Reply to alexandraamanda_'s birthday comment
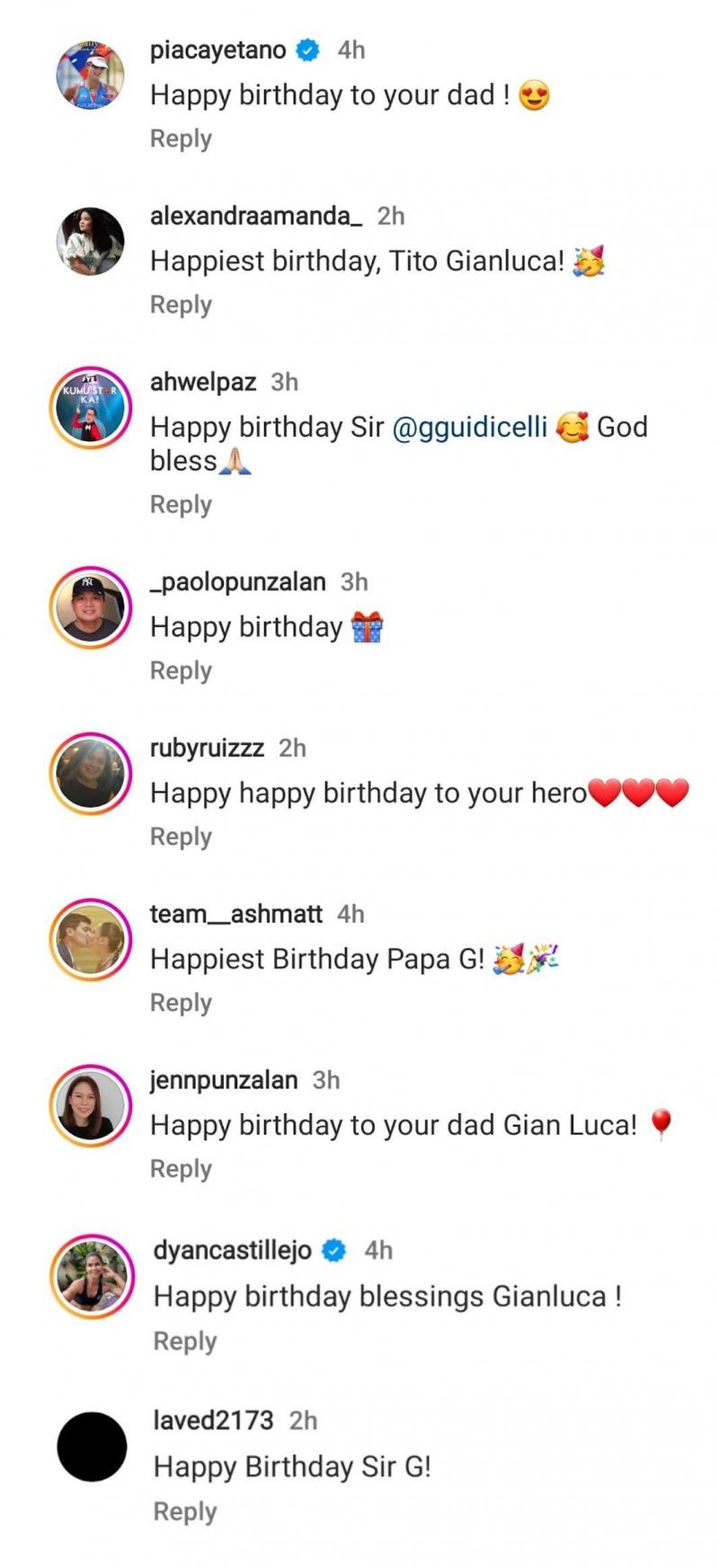The width and height of the screenshot is (719, 1568). point(181,306)
